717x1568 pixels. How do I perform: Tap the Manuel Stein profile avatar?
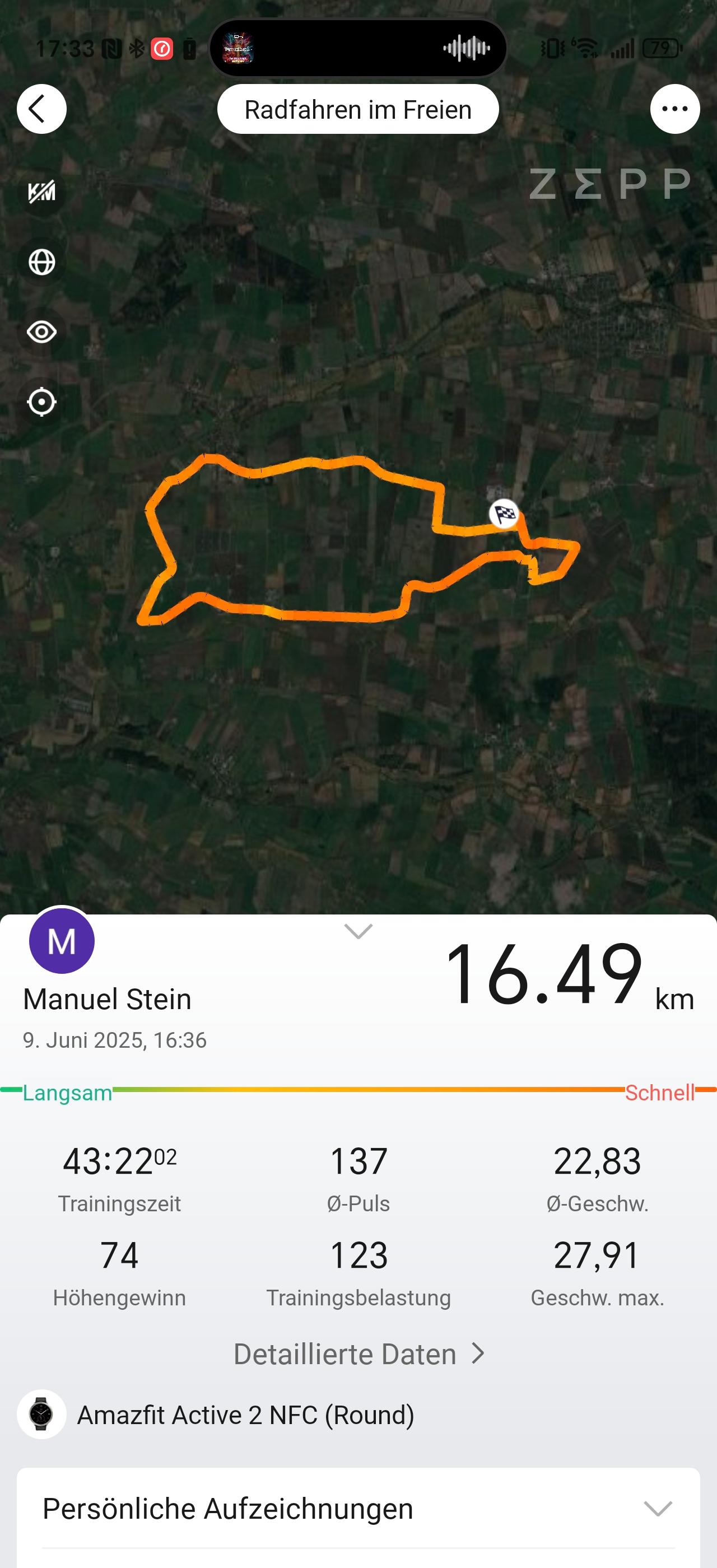click(x=62, y=941)
